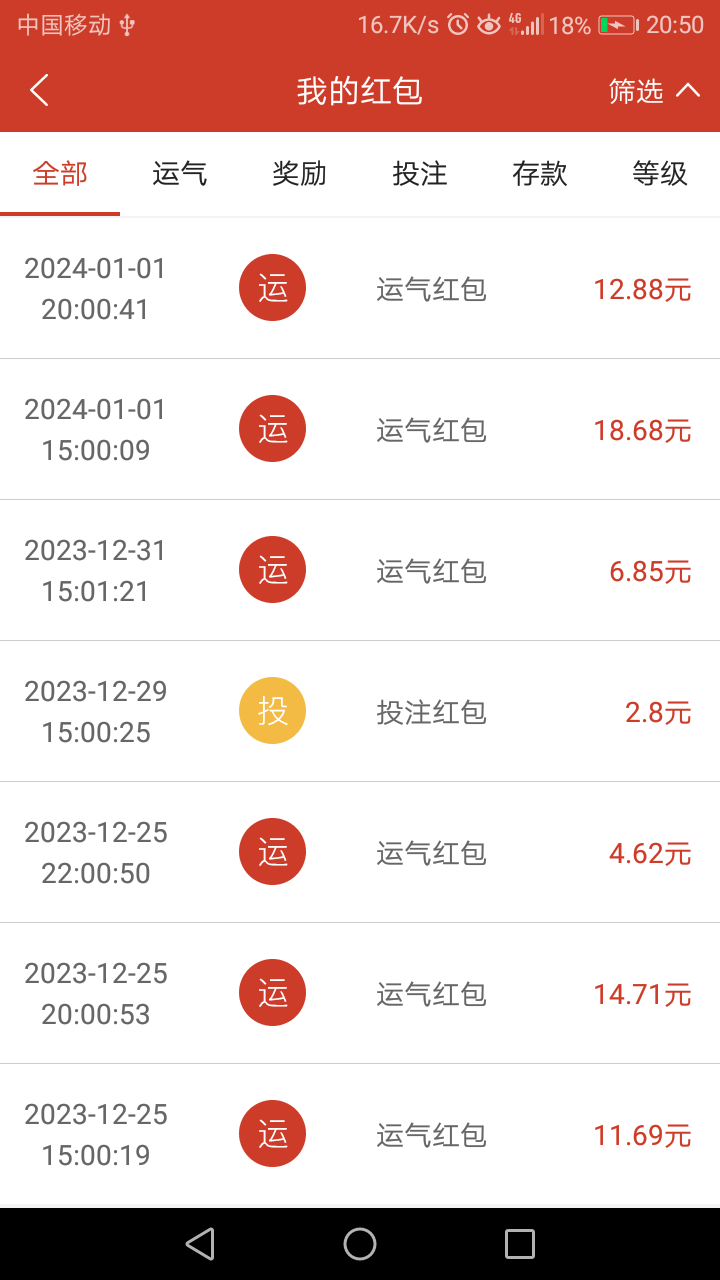Show the 奖励 tab

coord(300,174)
